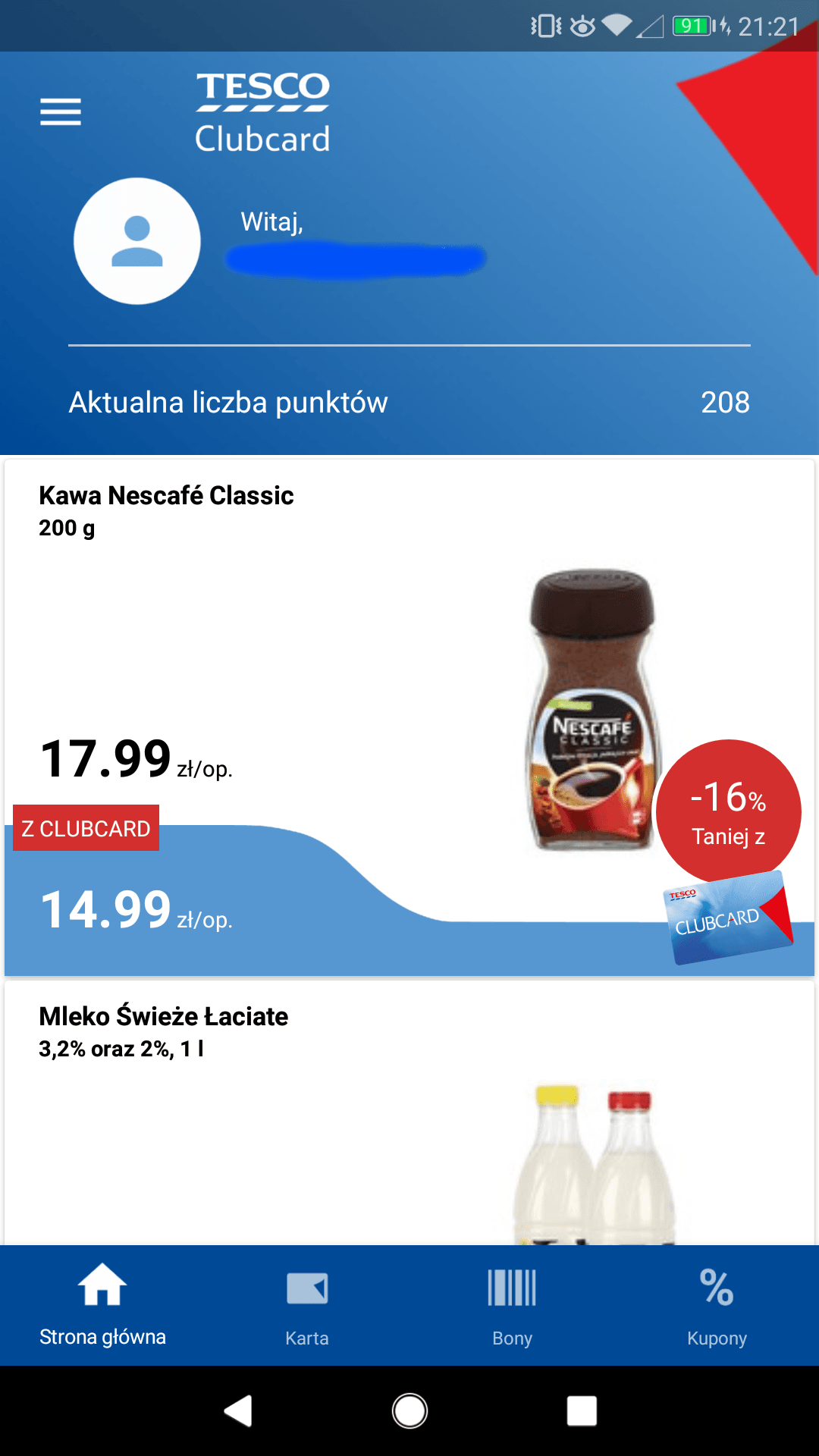Switch to the Karta tab
Screen dimensions: 819x1456
coord(307,1305)
